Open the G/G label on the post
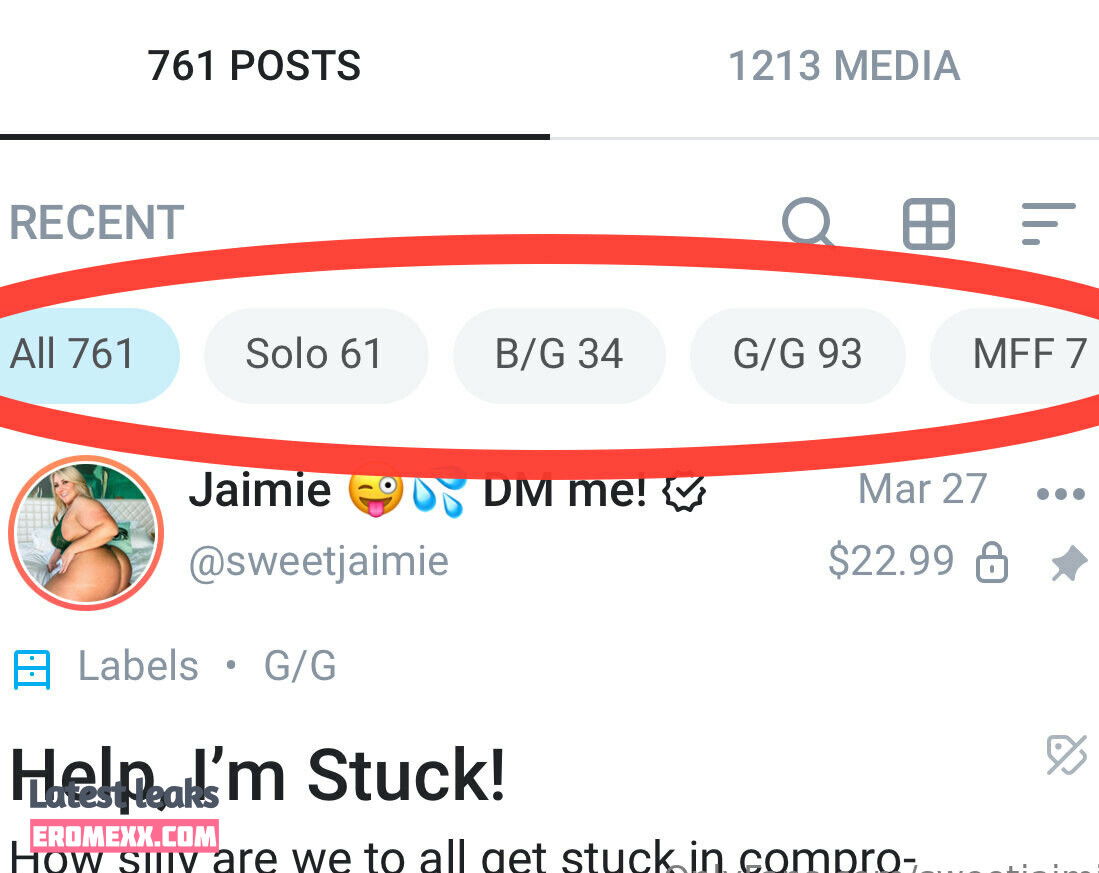The image size is (1099, 873). click(x=300, y=666)
